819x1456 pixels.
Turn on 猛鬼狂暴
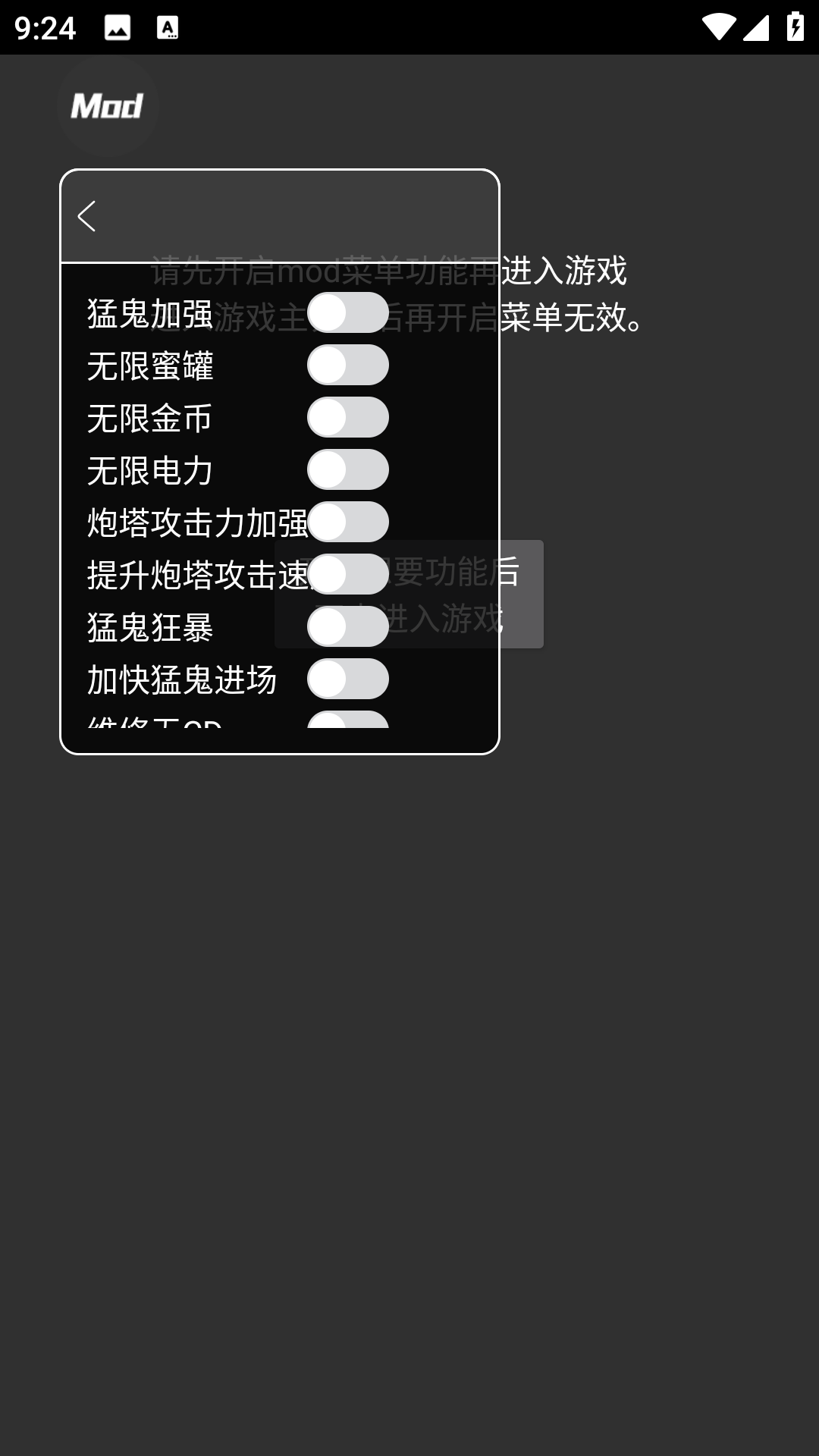point(347,626)
